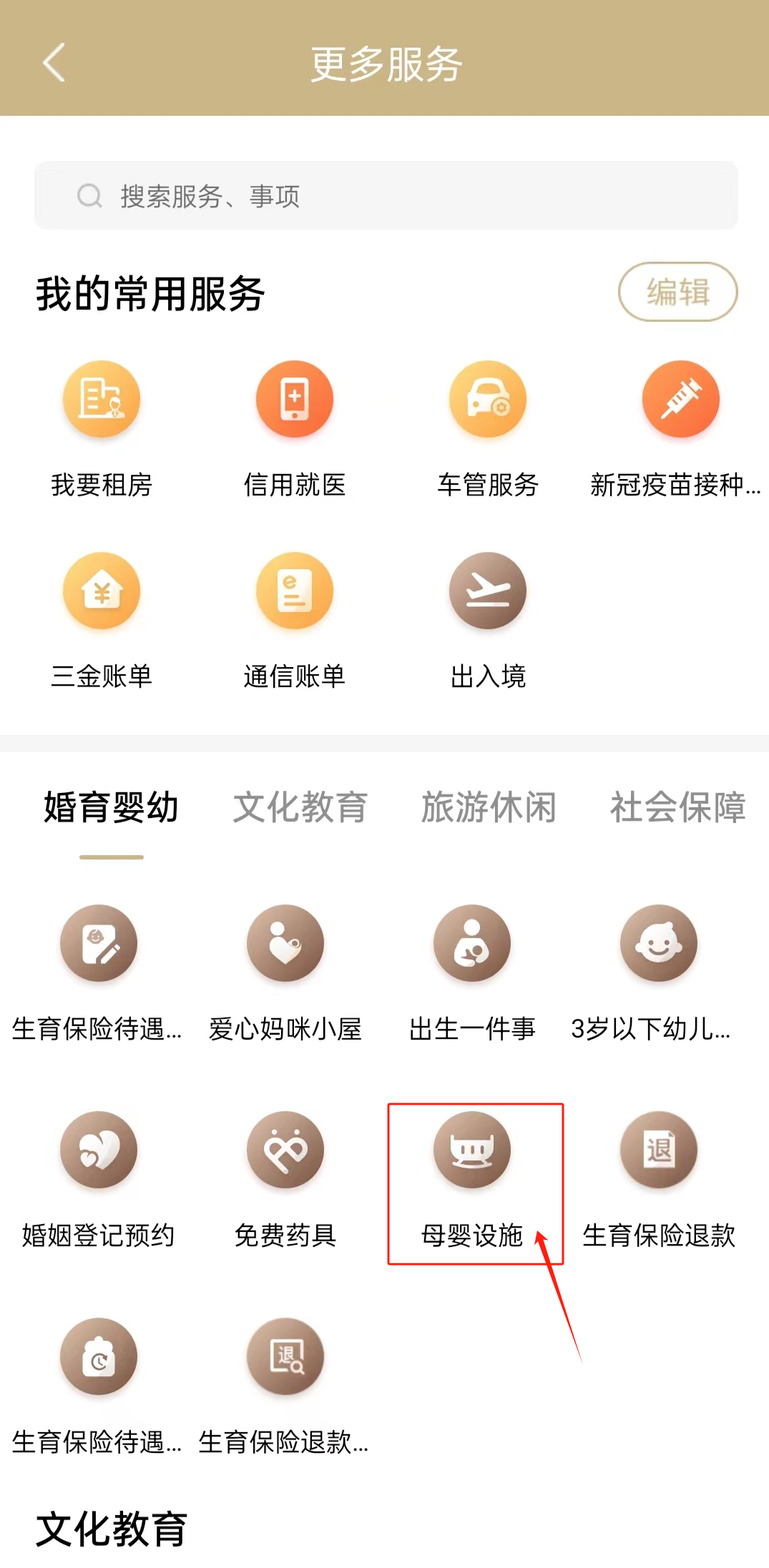
Task: Open 新冠疫苗接种 service
Action: [x=680, y=399]
